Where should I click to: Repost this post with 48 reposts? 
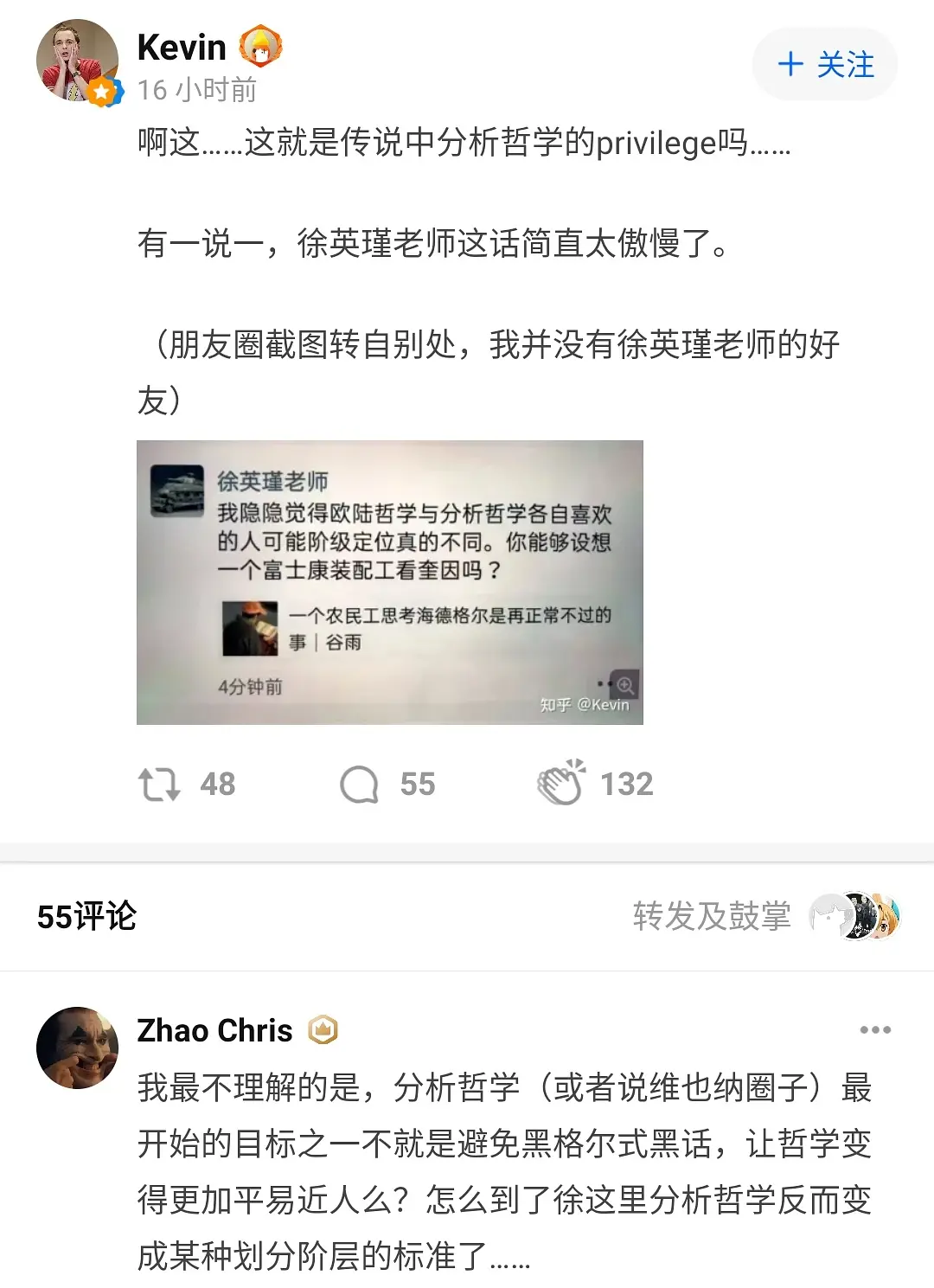tap(160, 785)
